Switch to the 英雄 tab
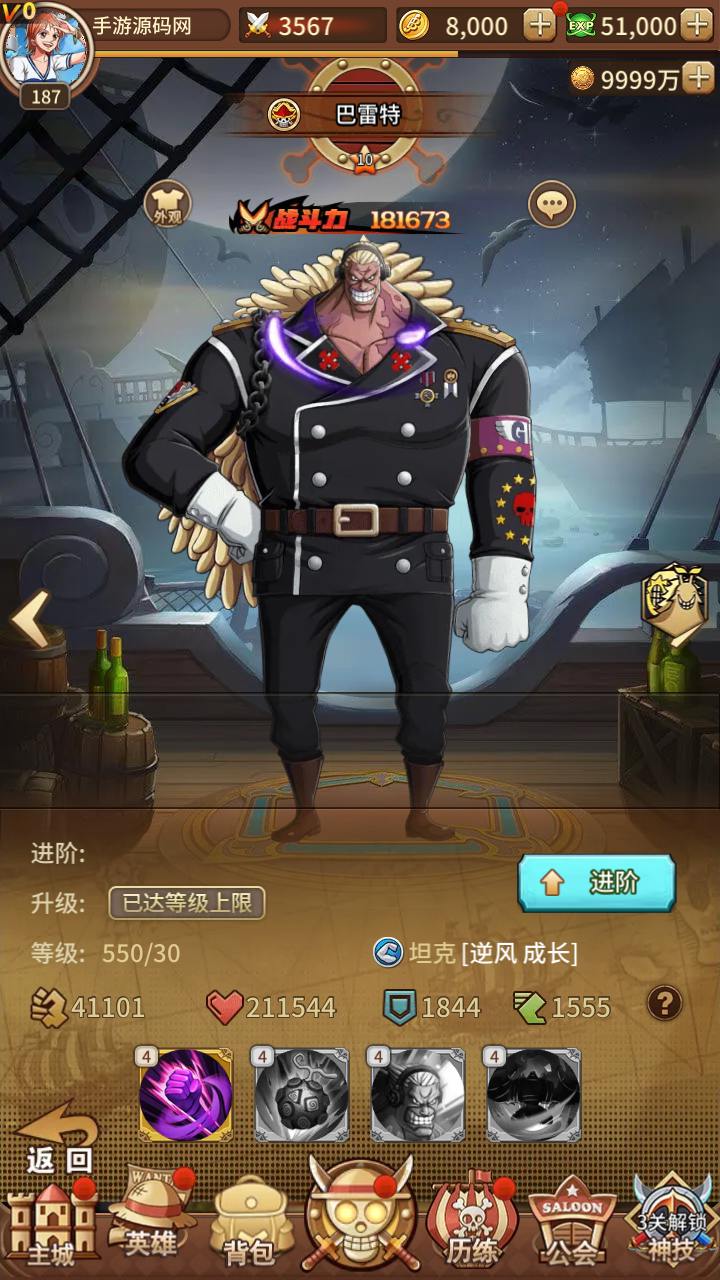720x1280 pixels. point(151,1222)
